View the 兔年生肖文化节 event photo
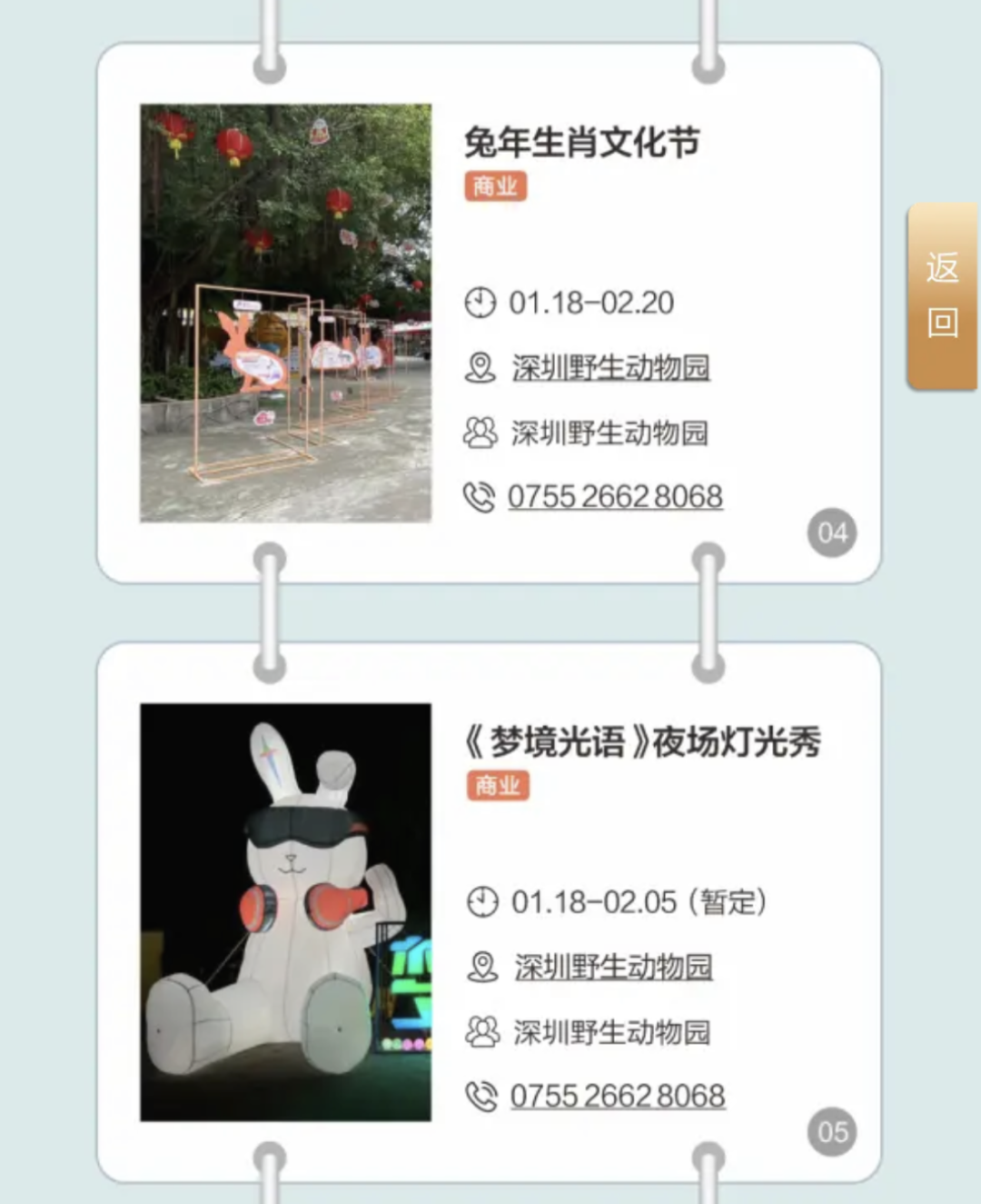 pyautogui.click(x=285, y=313)
